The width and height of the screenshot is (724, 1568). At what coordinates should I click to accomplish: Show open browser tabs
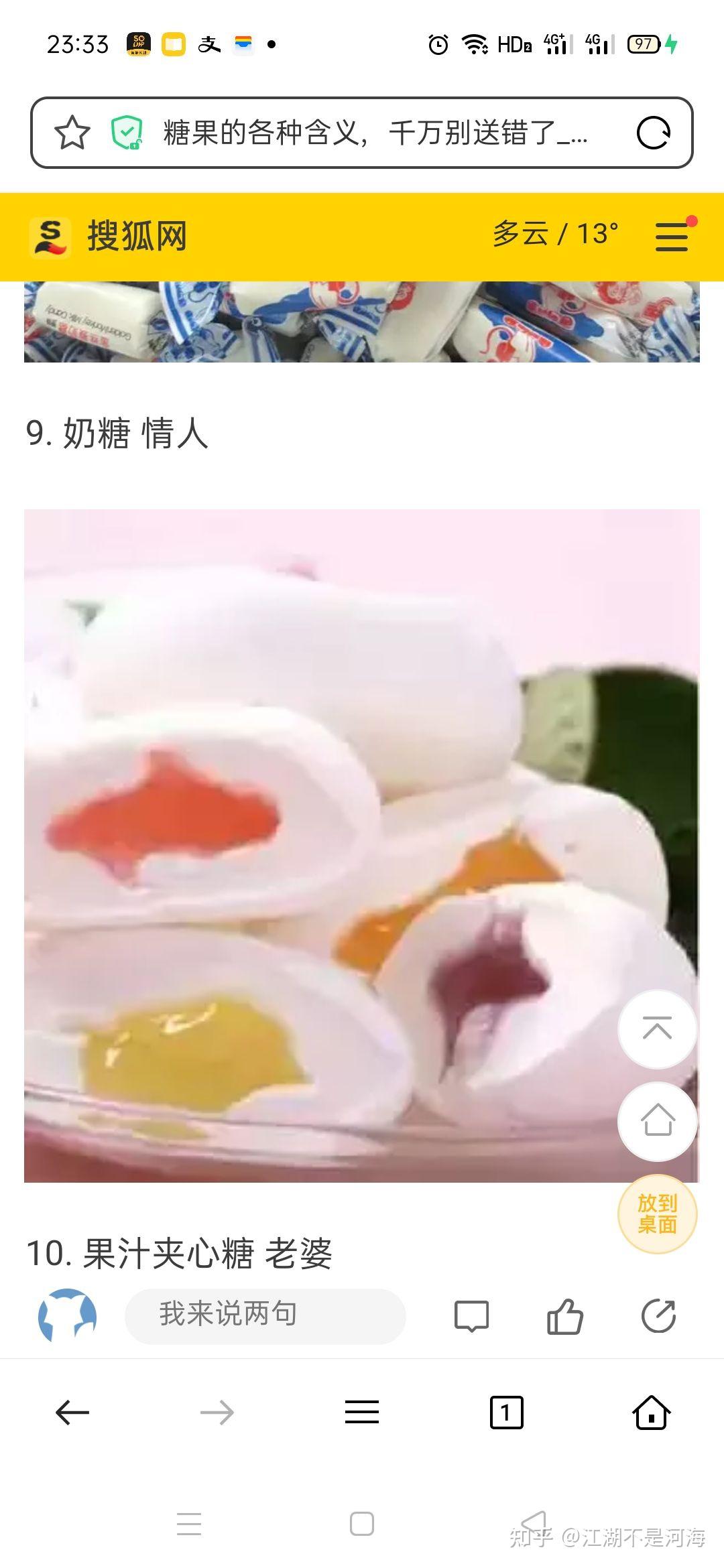point(507,1413)
